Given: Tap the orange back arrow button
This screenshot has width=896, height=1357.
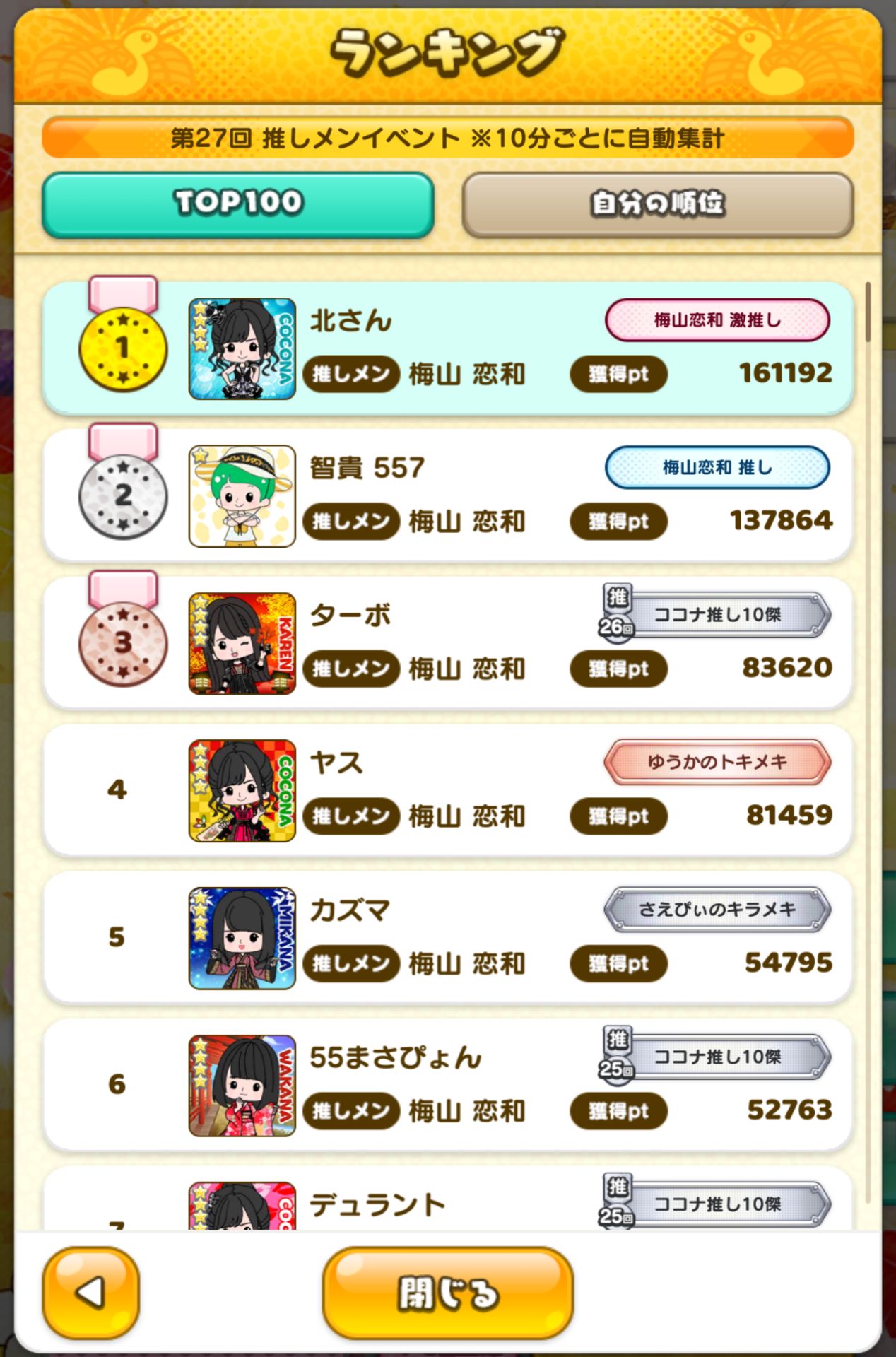Looking at the screenshot, I should click(x=91, y=1292).
